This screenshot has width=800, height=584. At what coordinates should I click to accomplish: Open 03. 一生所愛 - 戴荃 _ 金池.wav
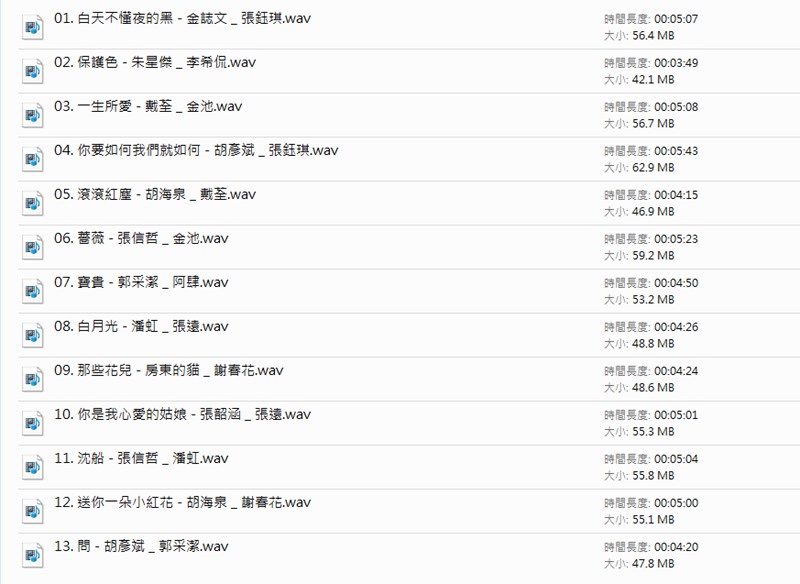tap(148, 107)
